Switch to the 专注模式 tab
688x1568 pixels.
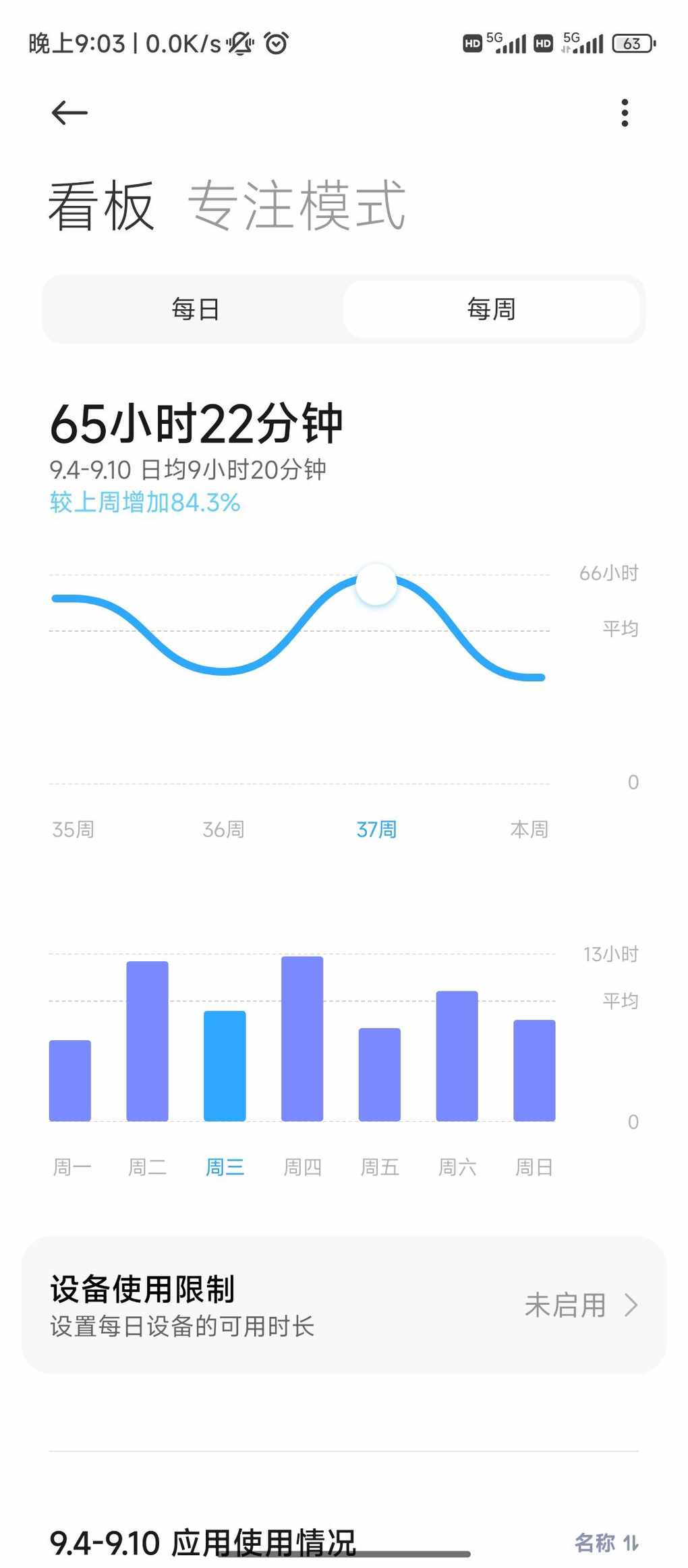tap(296, 205)
